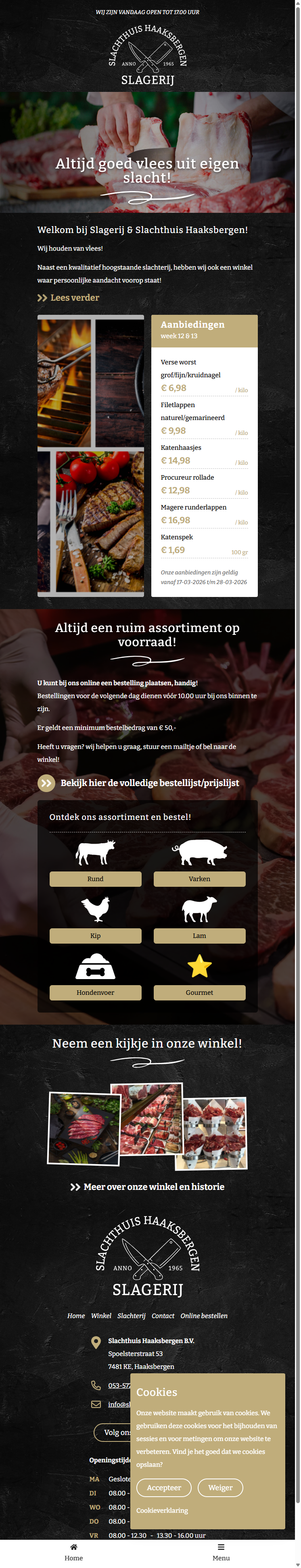Read more about winkel en historie
301x1568 pixels.
point(147,1186)
